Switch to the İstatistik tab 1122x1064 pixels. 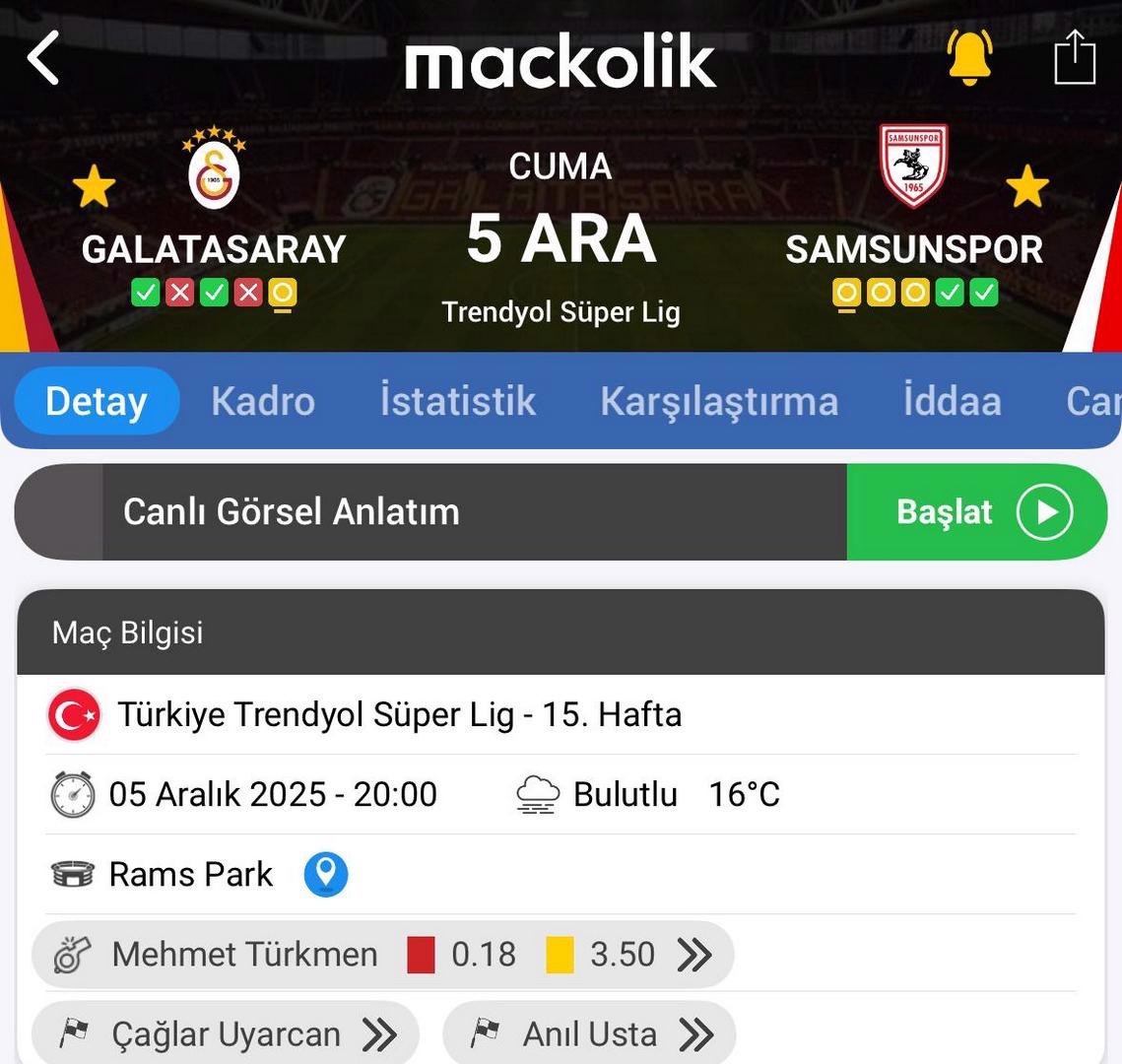458,401
